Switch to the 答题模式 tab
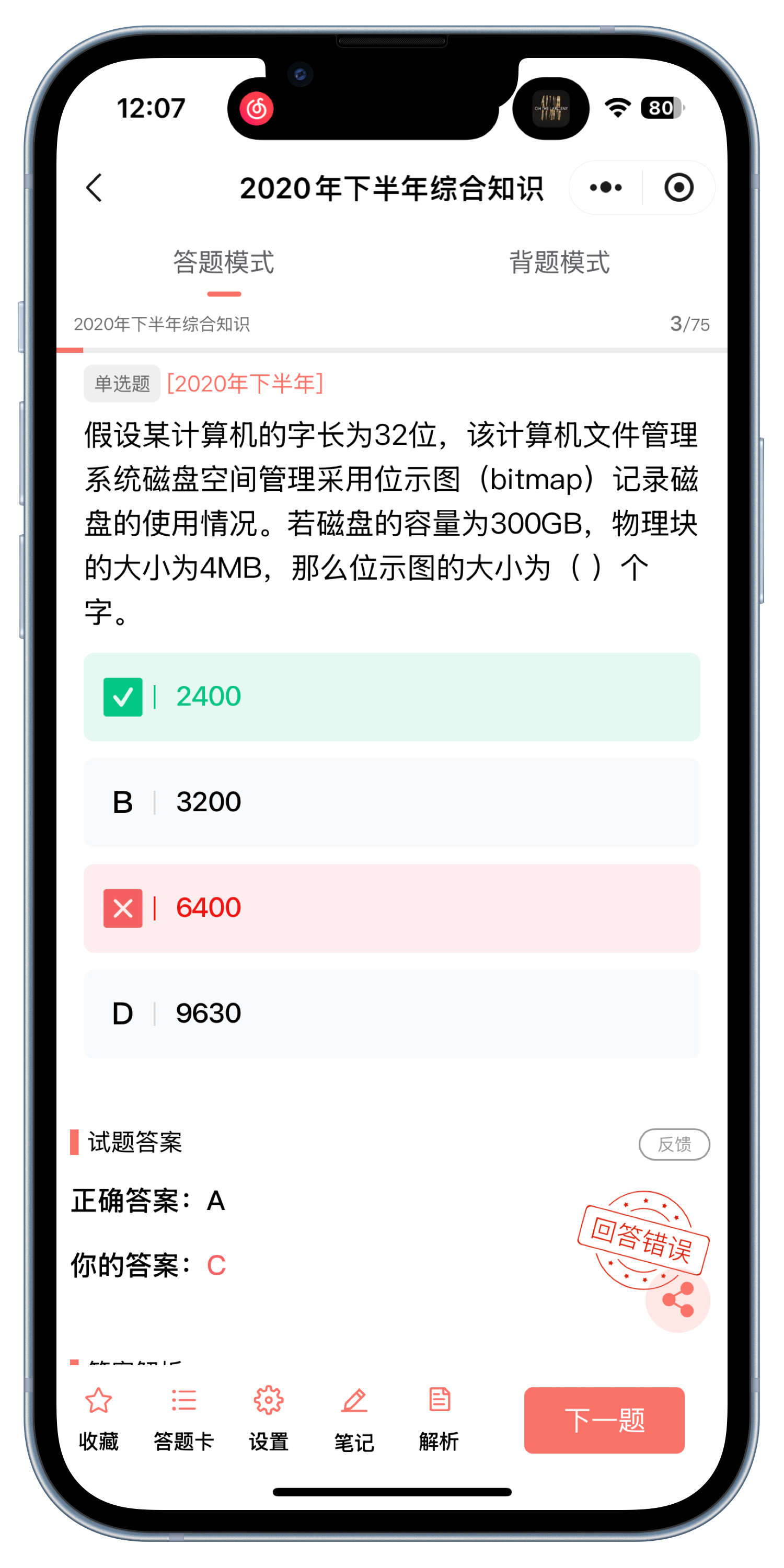 click(x=224, y=263)
